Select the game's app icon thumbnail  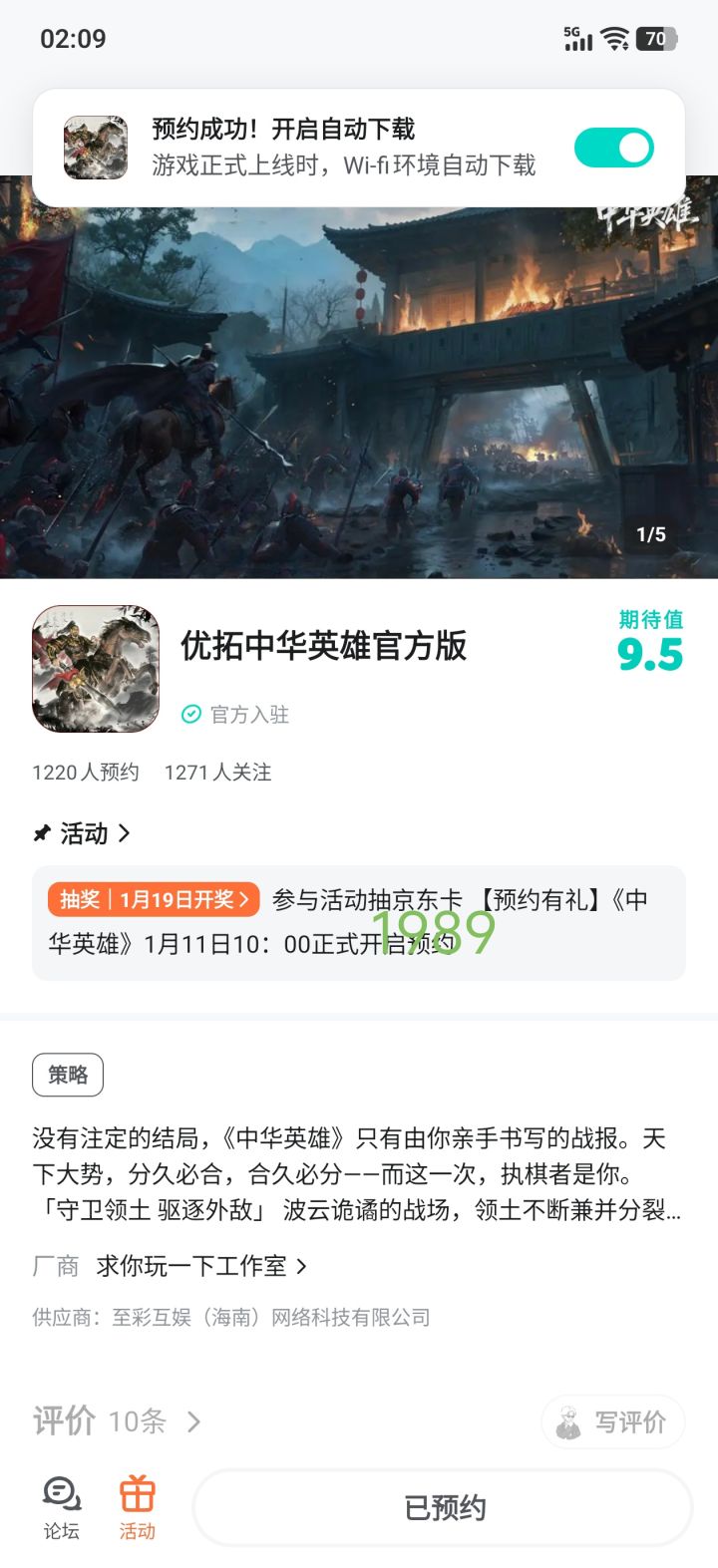(95, 669)
